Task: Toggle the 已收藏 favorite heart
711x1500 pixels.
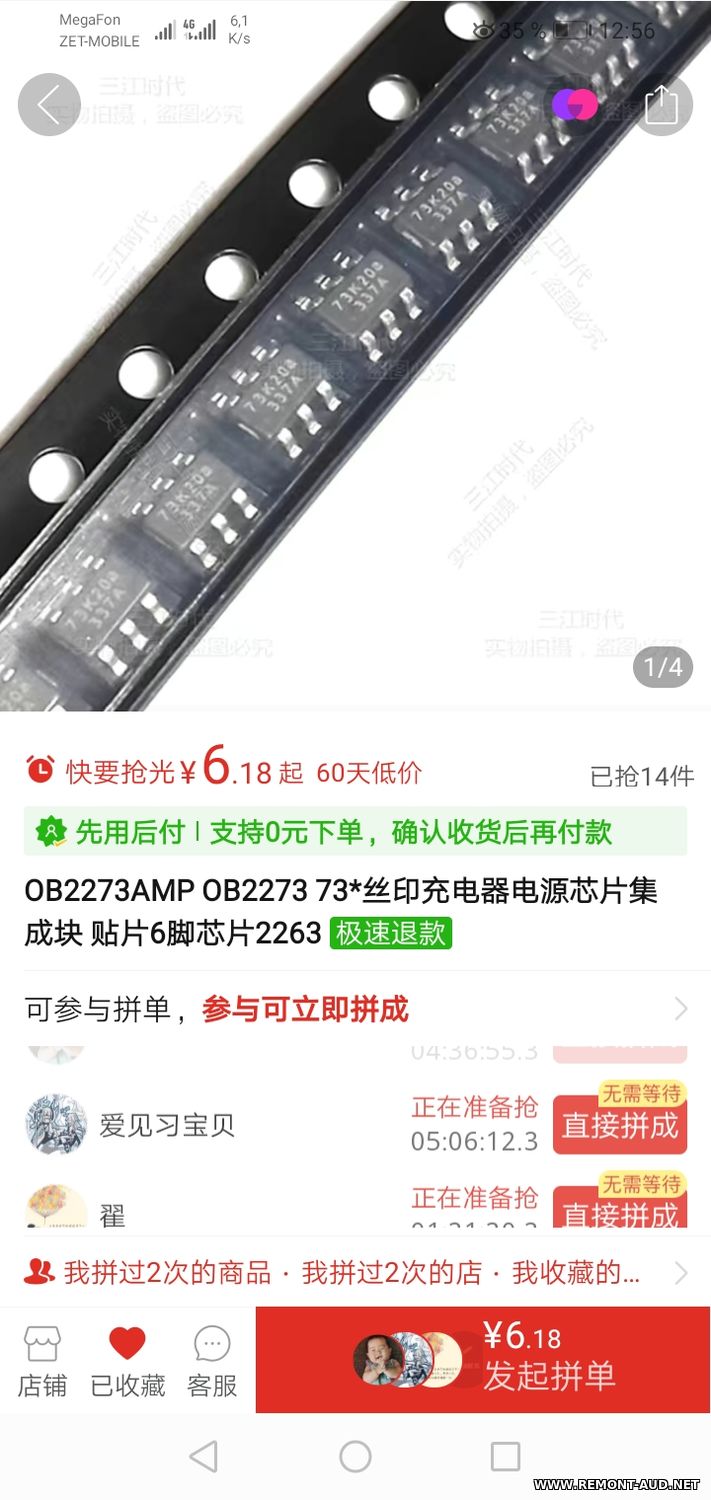Action: (x=127, y=1360)
